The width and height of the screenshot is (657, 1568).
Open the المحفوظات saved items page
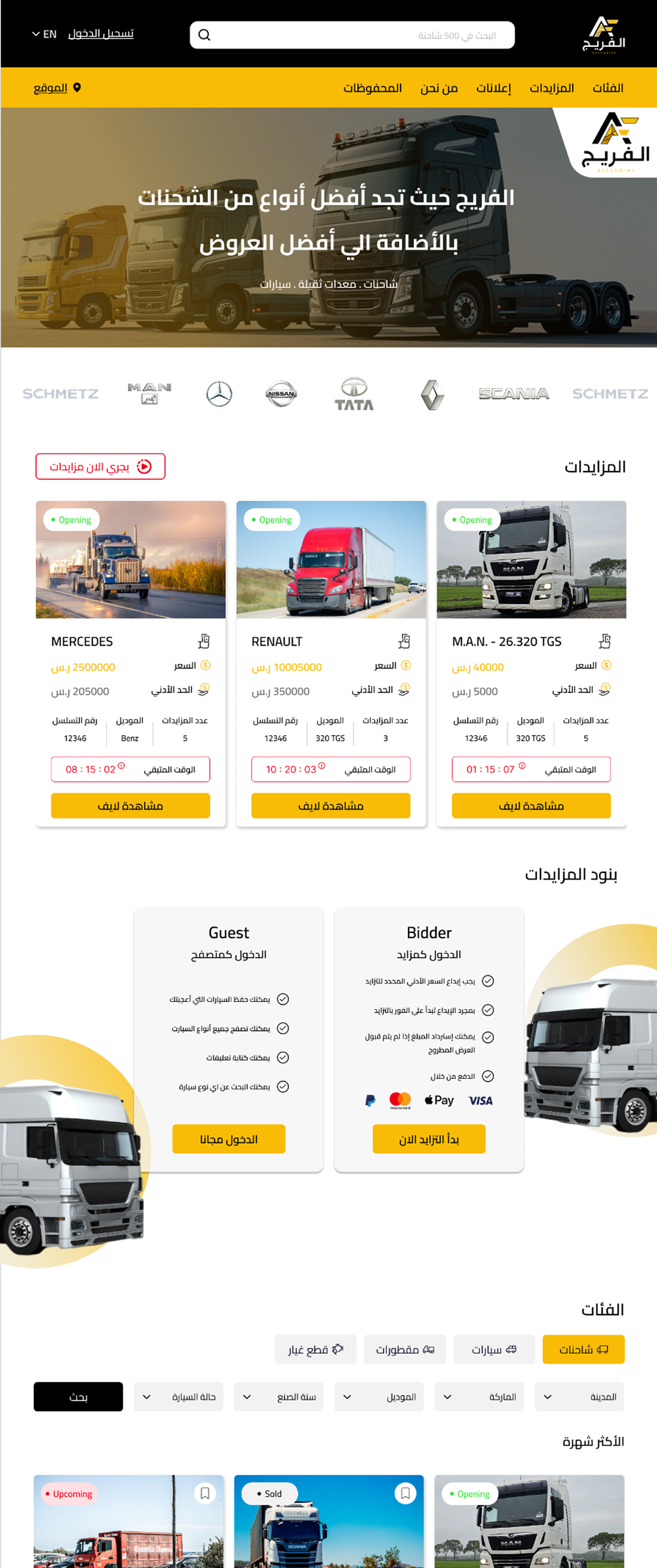372,88
